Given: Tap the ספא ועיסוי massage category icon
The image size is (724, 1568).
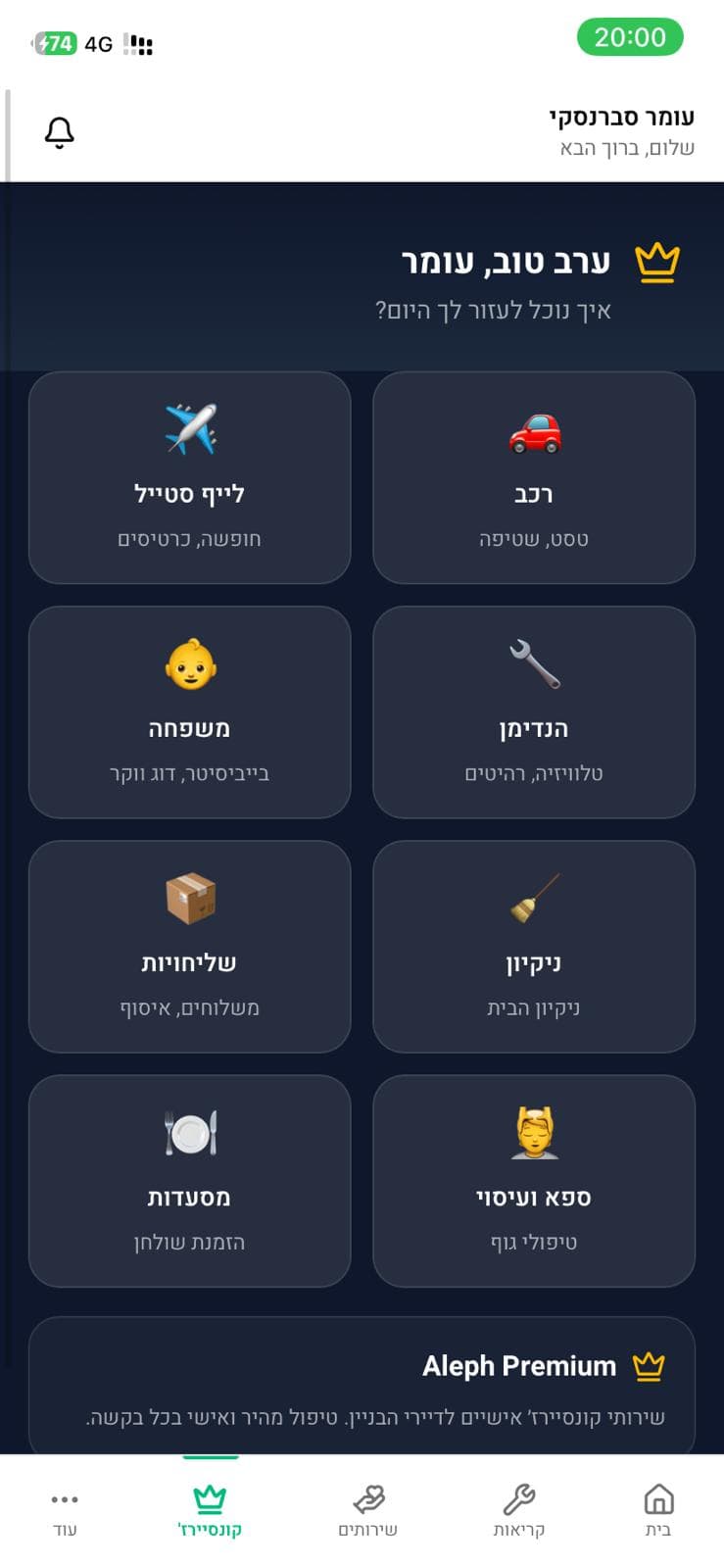Looking at the screenshot, I should point(534,1135).
